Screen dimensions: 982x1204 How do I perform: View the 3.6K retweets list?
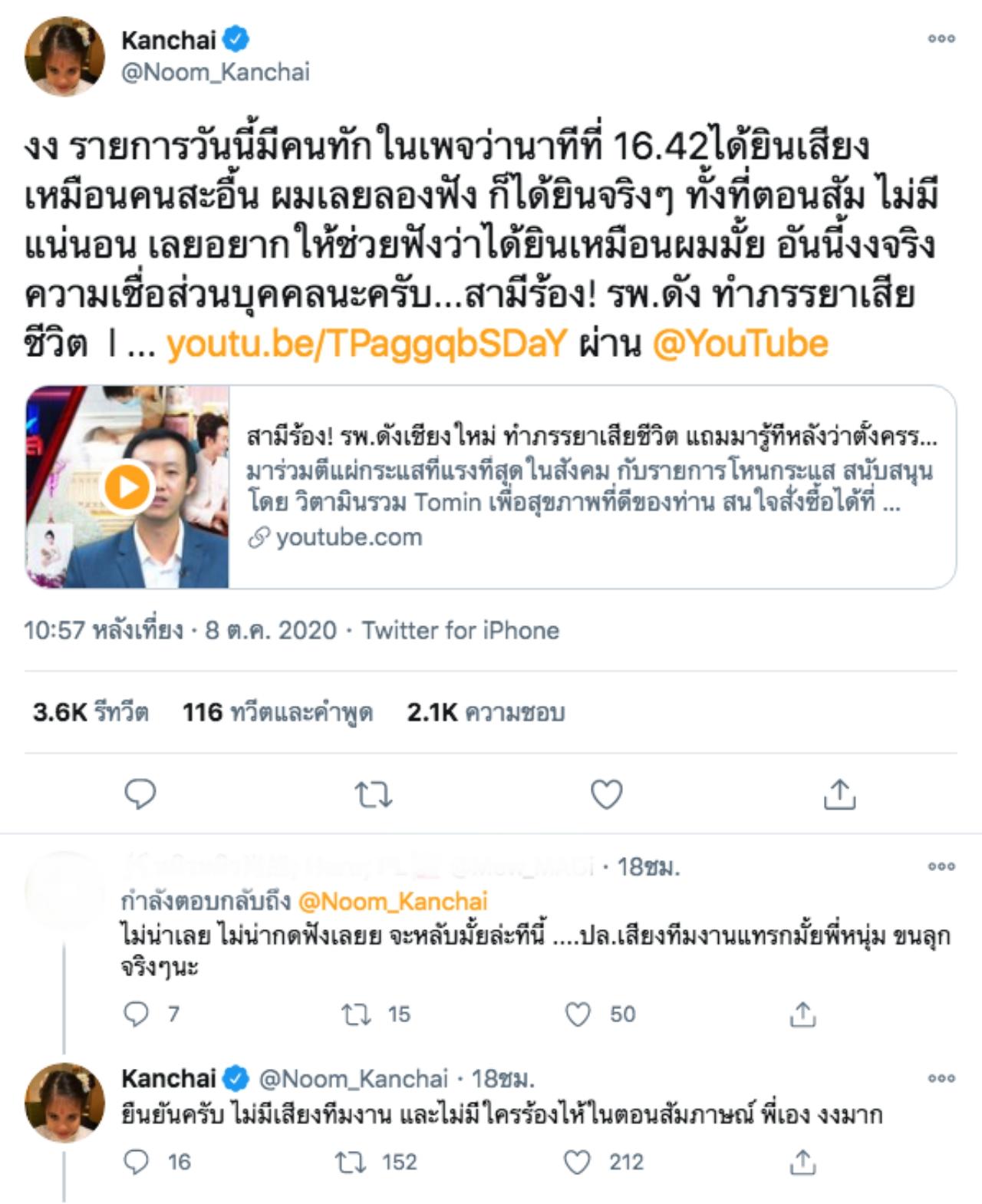(x=91, y=712)
